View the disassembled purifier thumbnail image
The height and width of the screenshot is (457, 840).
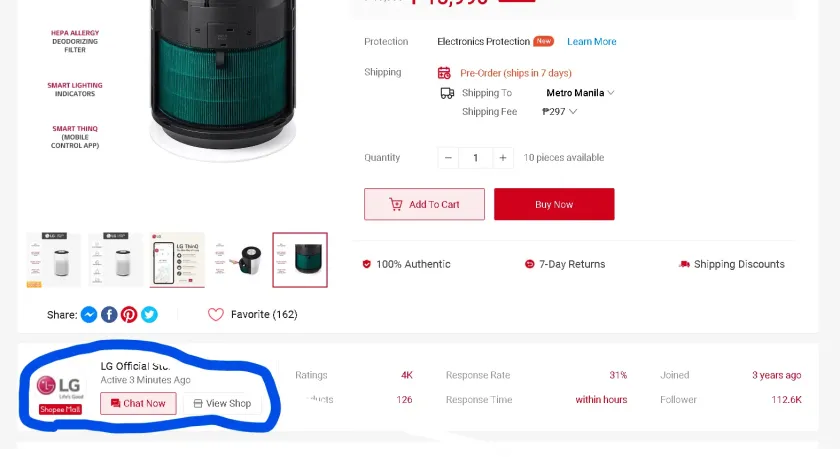click(x=239, y=260)
